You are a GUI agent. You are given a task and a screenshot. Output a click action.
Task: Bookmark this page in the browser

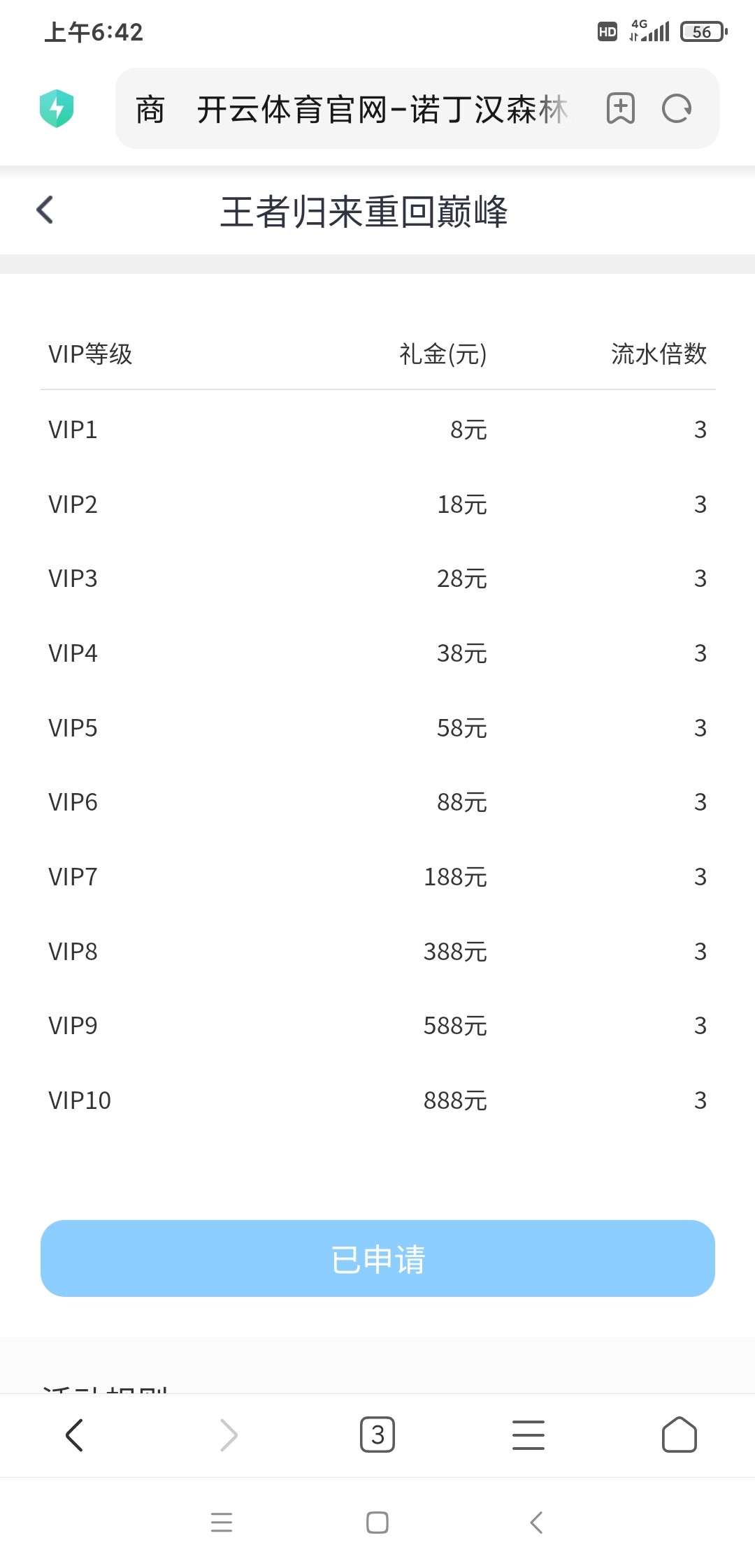pyautogui.click(x=620, y=108)
